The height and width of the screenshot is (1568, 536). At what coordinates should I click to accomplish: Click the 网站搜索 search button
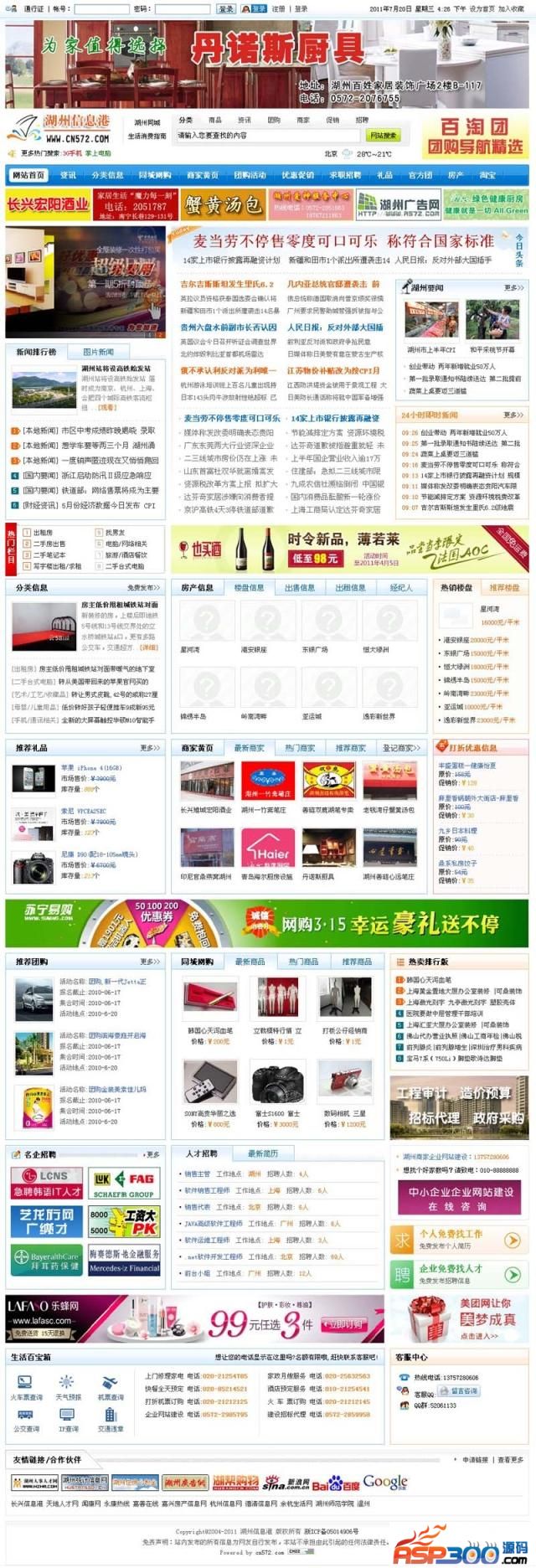pos(383,135)
